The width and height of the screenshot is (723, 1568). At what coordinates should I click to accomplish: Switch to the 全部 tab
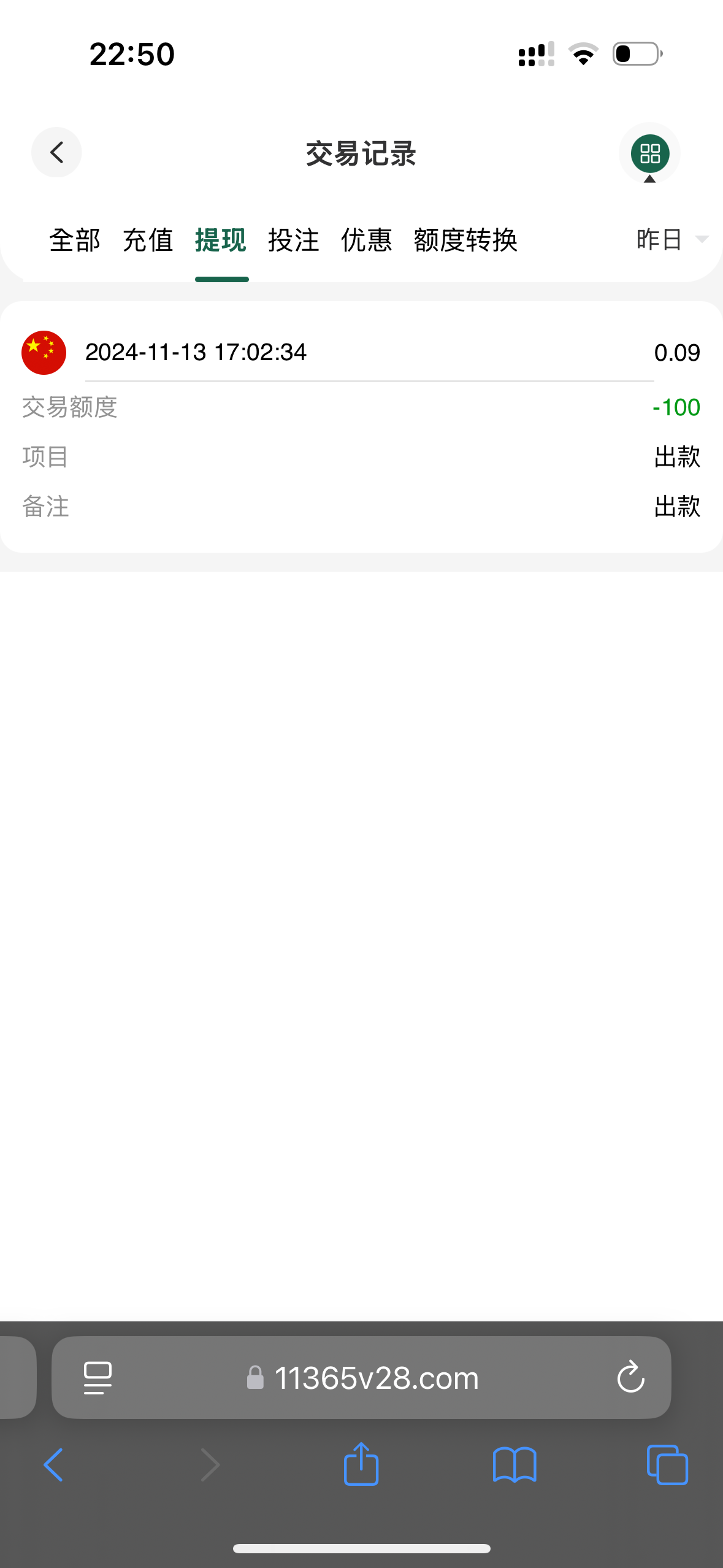[x=74, y=240]
